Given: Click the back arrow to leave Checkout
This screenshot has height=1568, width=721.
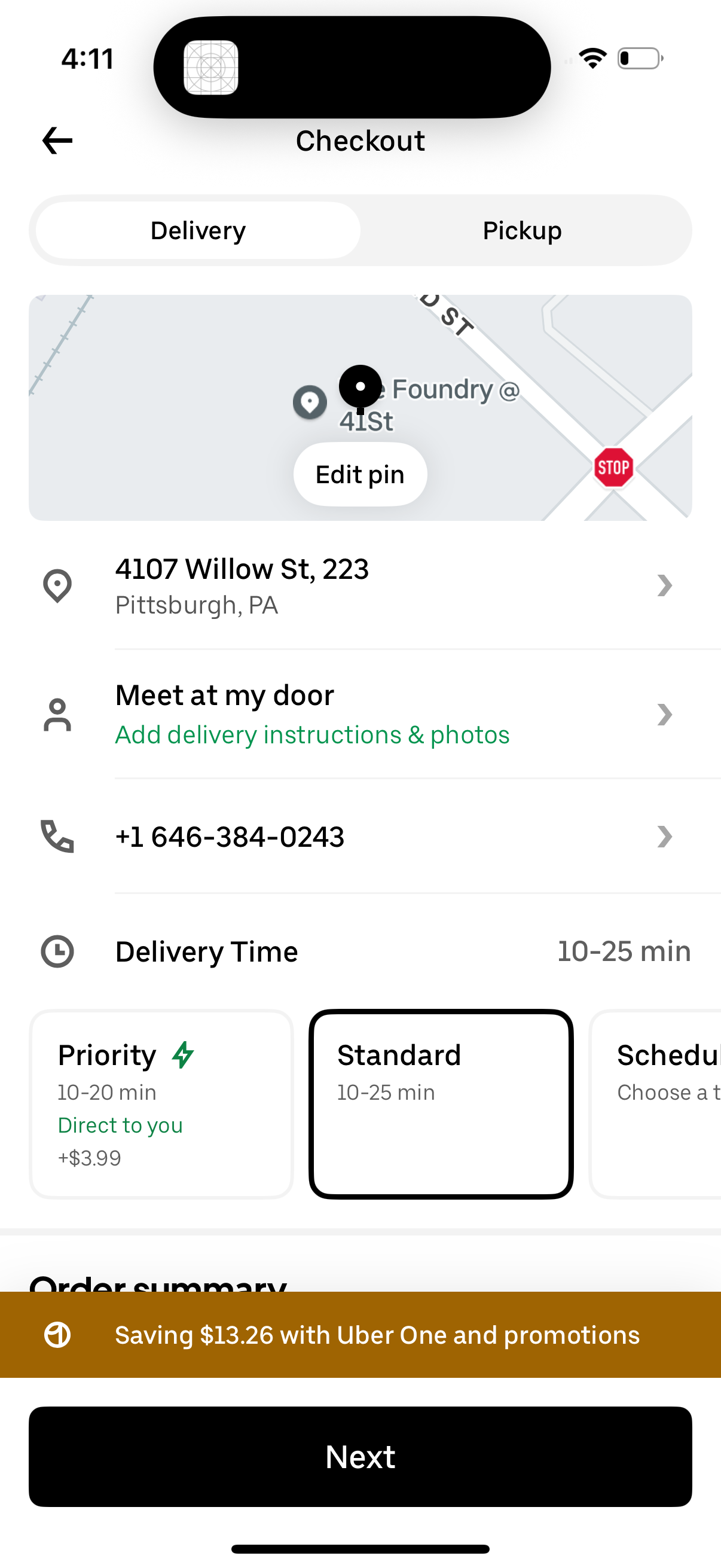Looking at the screenshot, I should tap(57, 140).
